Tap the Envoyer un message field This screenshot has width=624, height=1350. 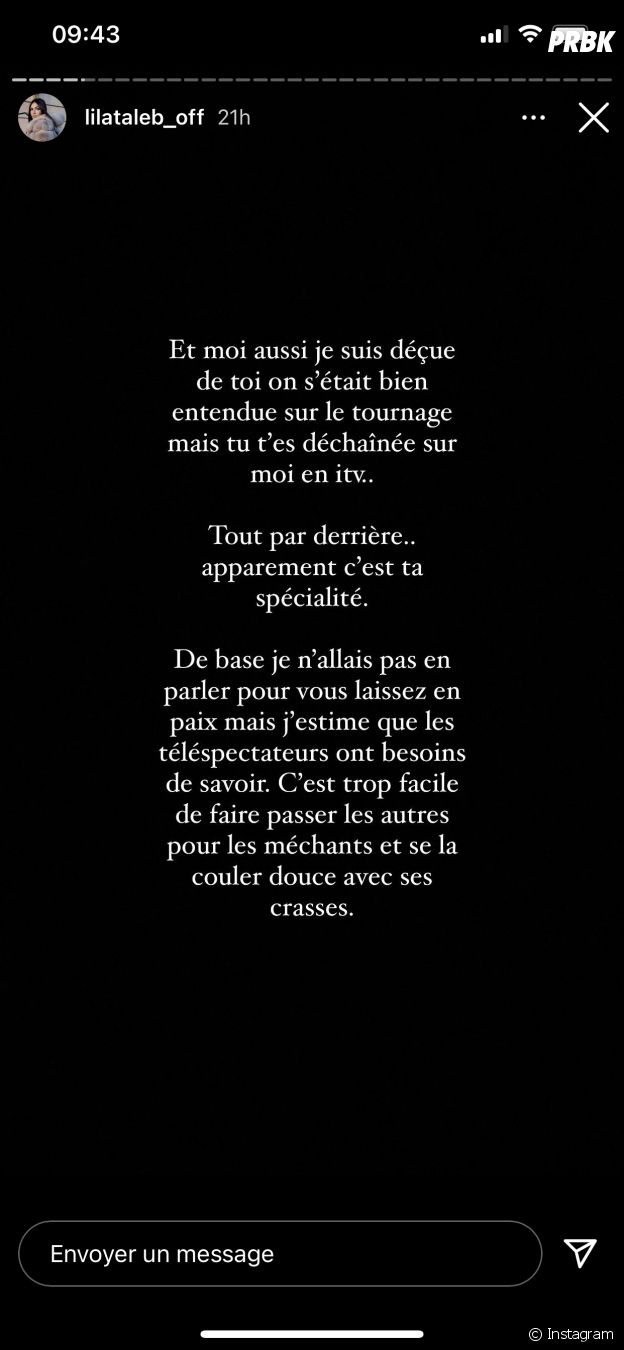pos(280,1254)
